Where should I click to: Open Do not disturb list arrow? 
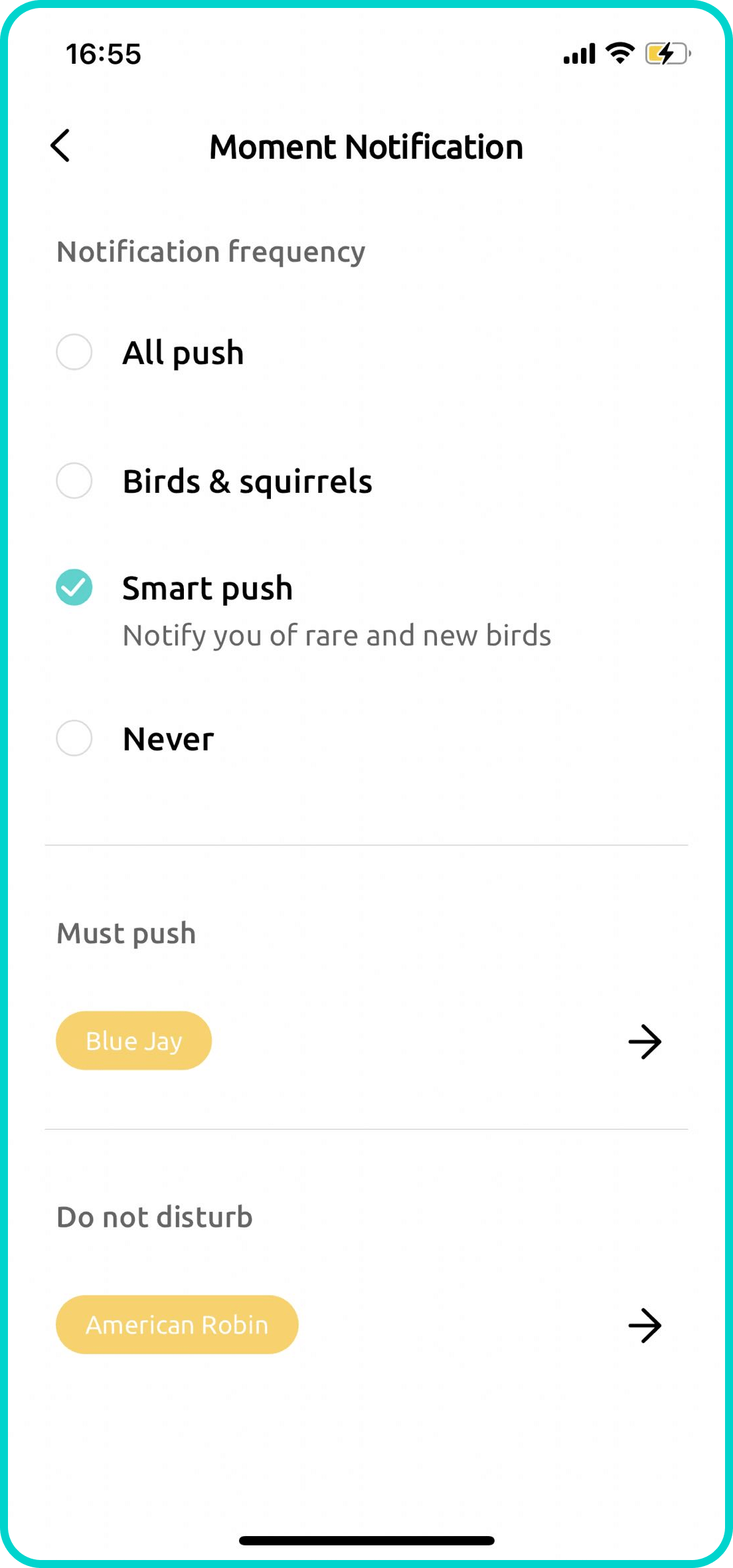645,1326
